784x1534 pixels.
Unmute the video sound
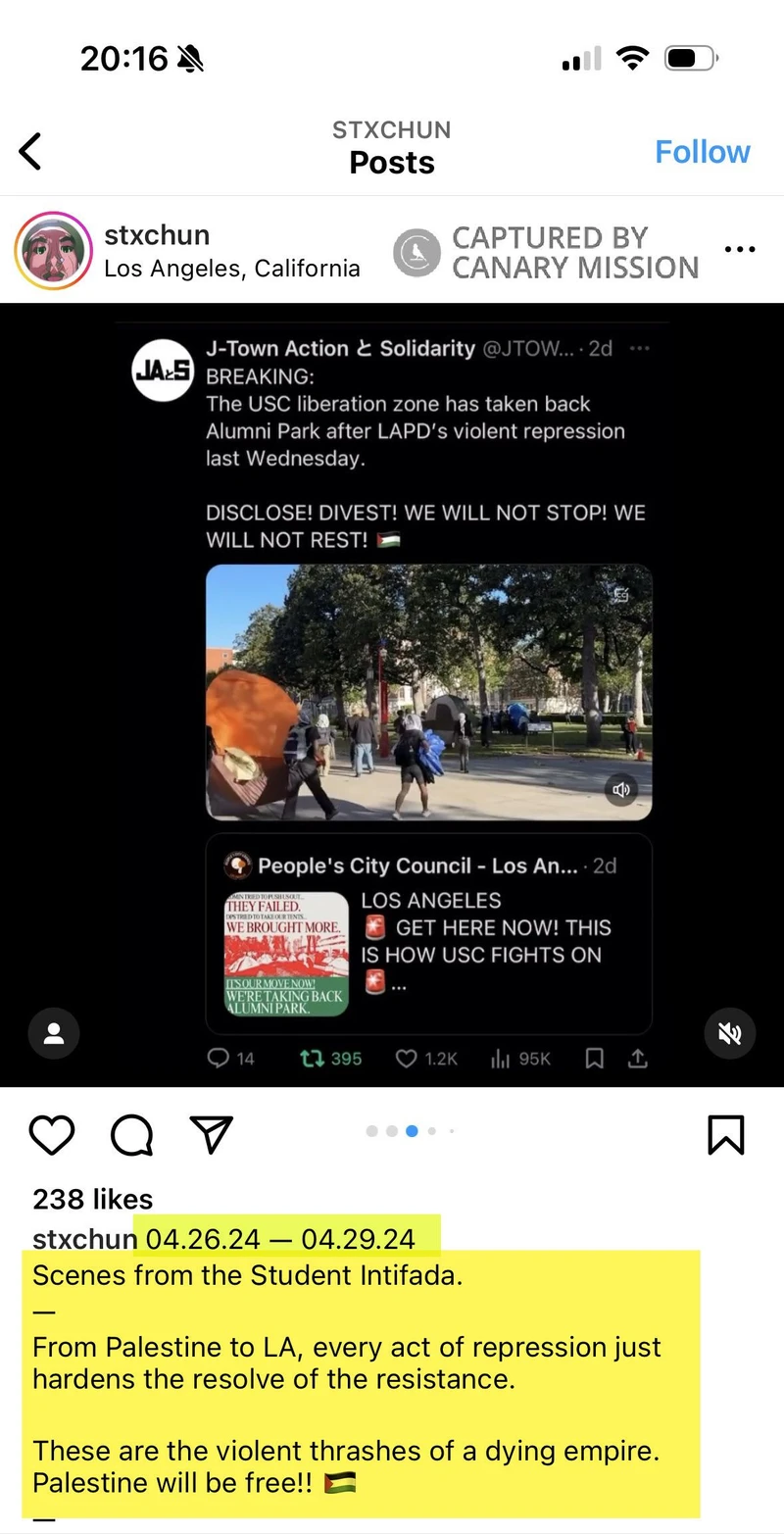[730, 1033]
